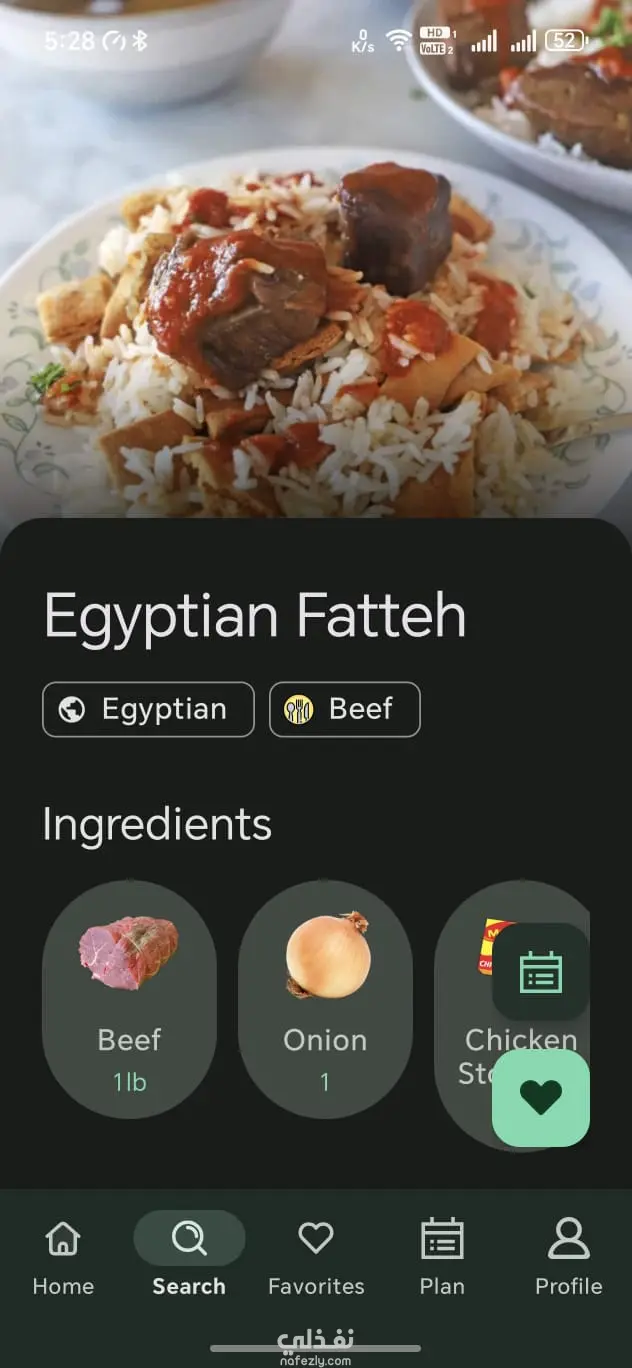Image resolution: width=632 pixels, height=1368 pixels.
Task: Switch to the Search tab
Action: coord(189,1258)
